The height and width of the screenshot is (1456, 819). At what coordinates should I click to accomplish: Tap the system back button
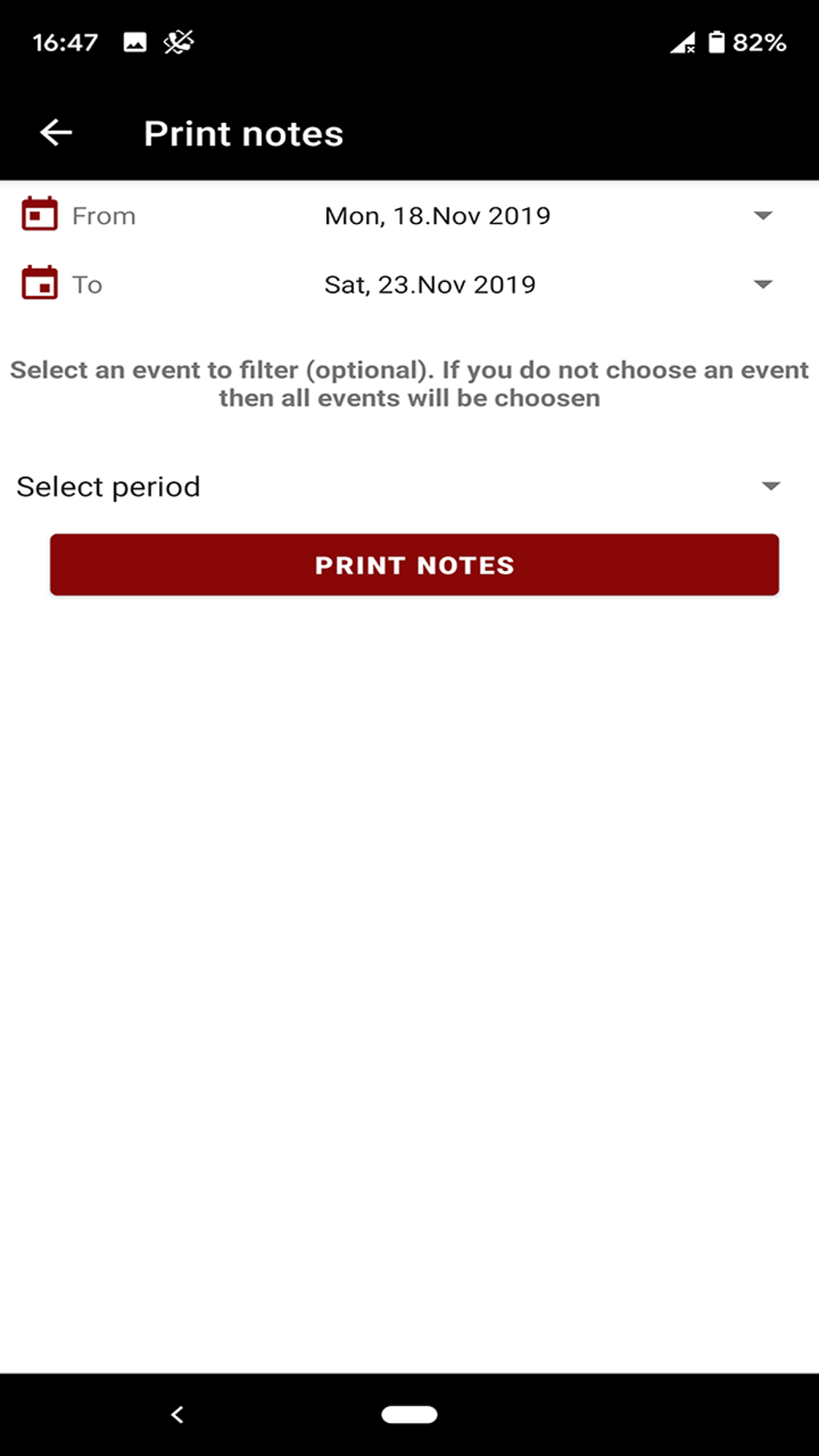tap(177, 1414)
